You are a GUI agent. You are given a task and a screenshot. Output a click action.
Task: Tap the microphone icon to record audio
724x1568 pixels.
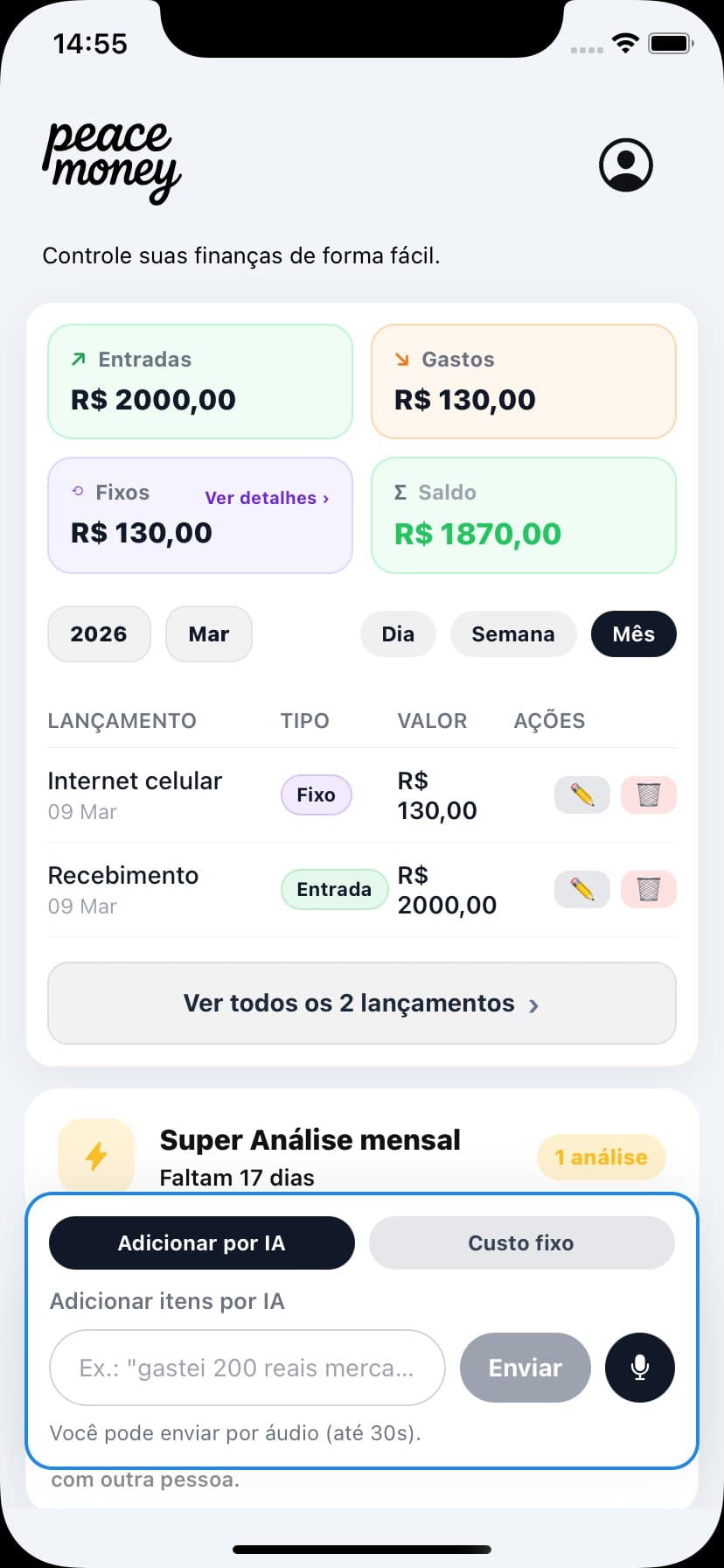(639, 1367)
